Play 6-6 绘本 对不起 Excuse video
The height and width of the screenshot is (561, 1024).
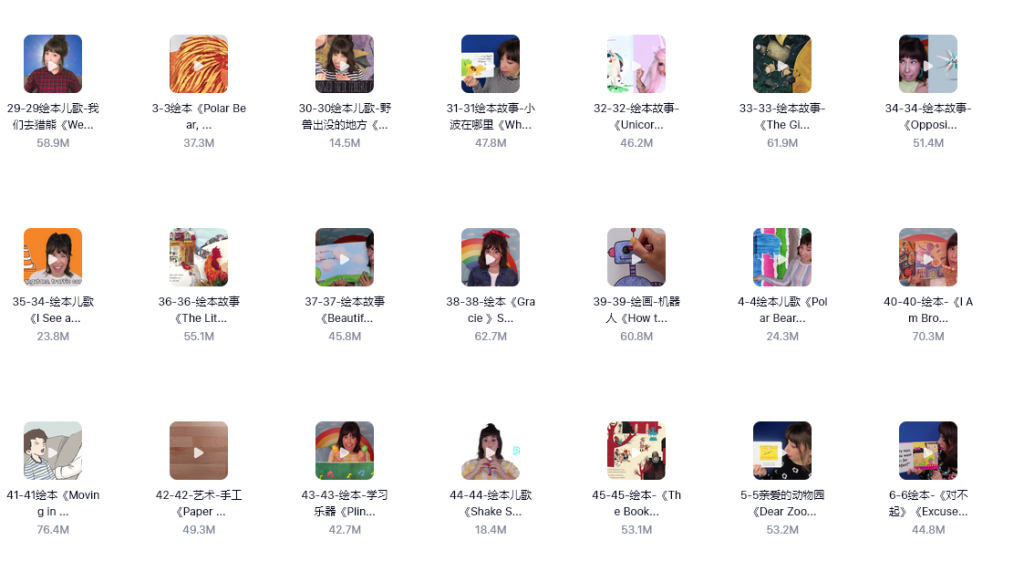coord(928,451)
